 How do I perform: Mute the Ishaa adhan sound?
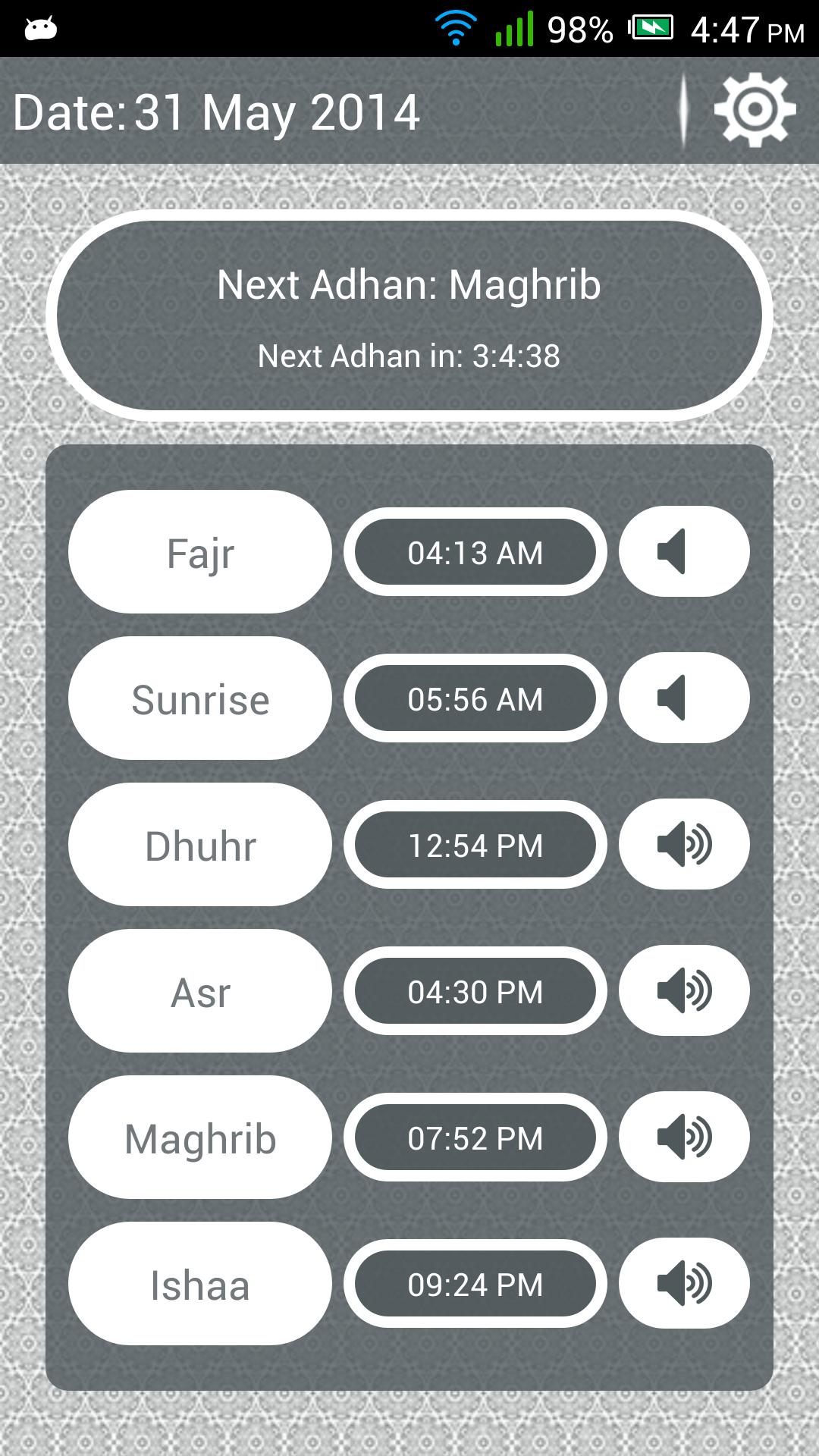pyautogui.click(x=684, y=1283)
